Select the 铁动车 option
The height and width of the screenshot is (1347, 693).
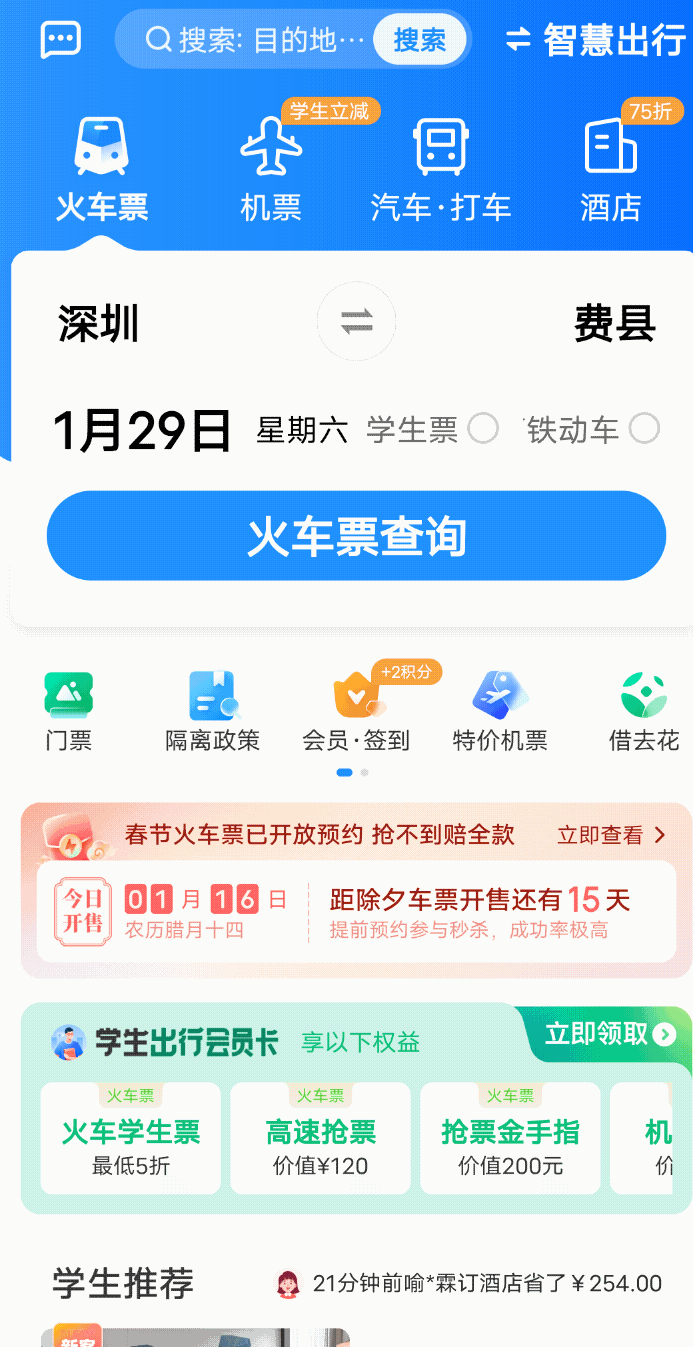point(644,430)
